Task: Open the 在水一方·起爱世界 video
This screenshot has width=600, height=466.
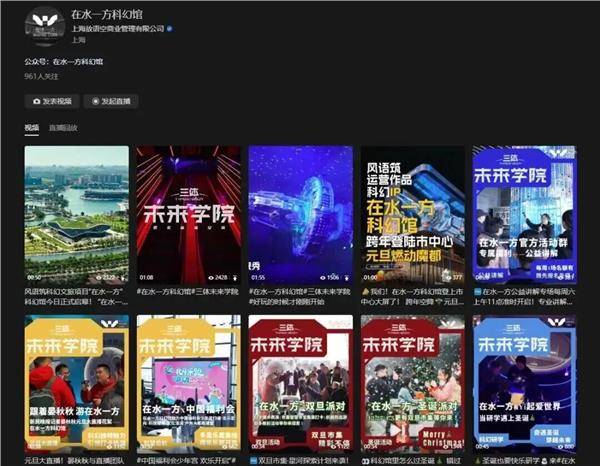Action: (x=524, y=384)
